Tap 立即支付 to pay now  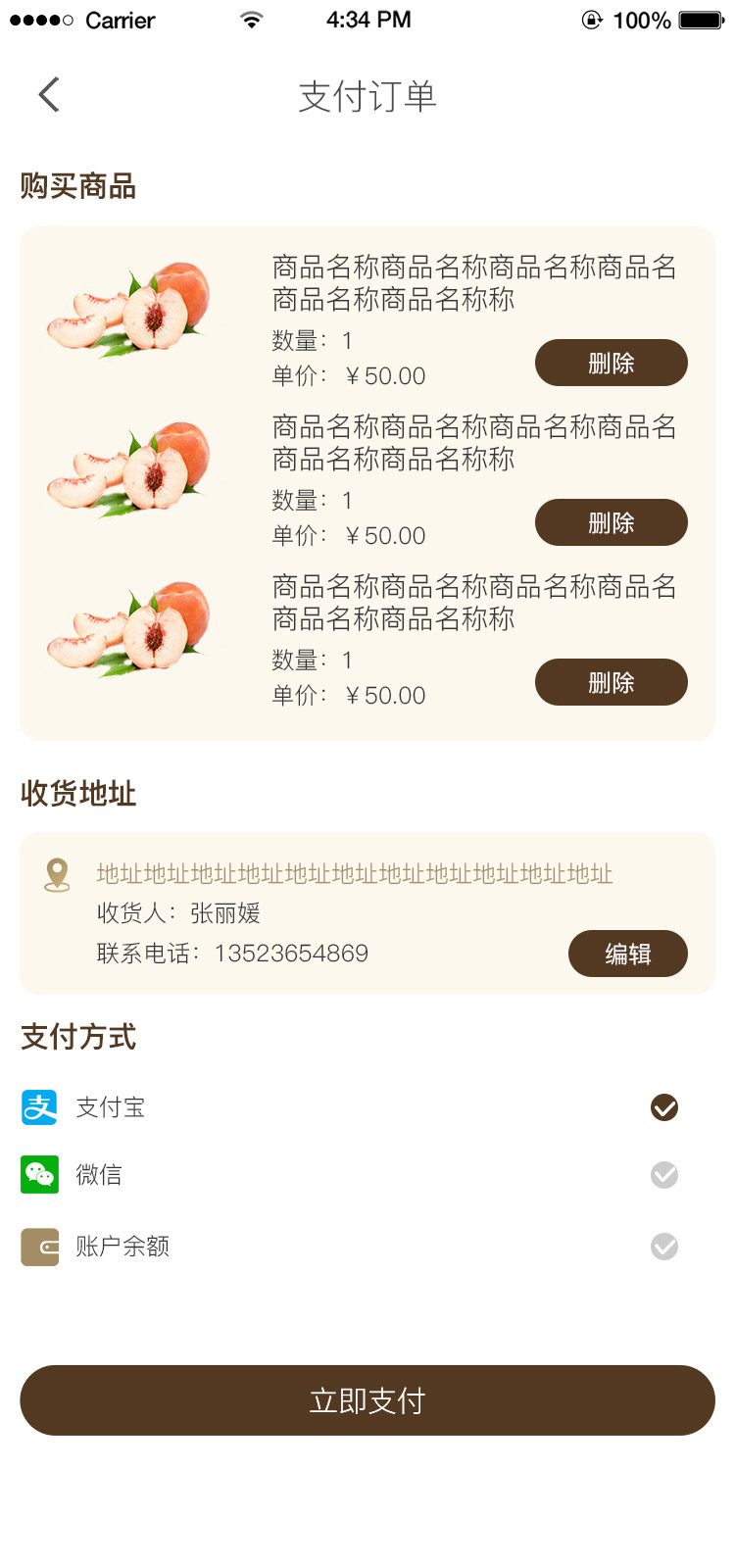point(367,1400)
